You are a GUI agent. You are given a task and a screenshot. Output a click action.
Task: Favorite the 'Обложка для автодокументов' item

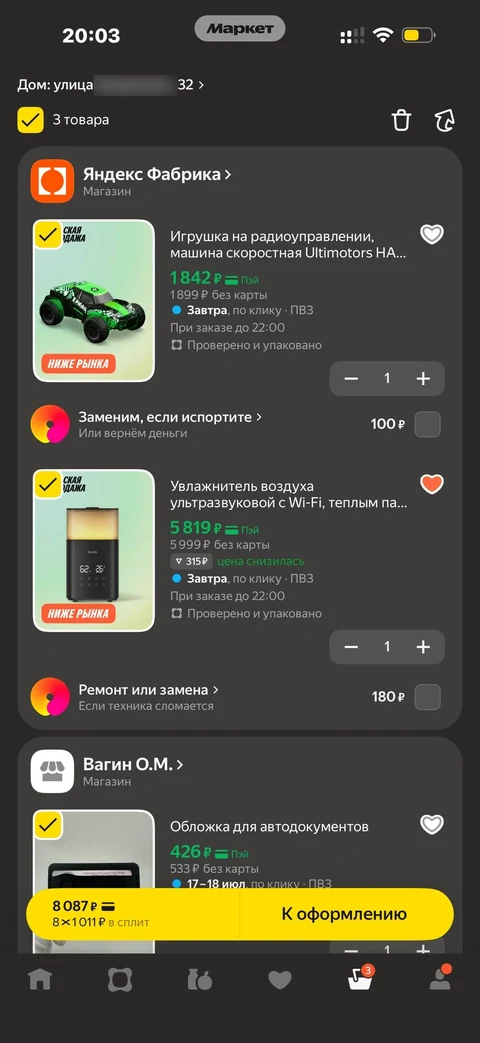431,825
